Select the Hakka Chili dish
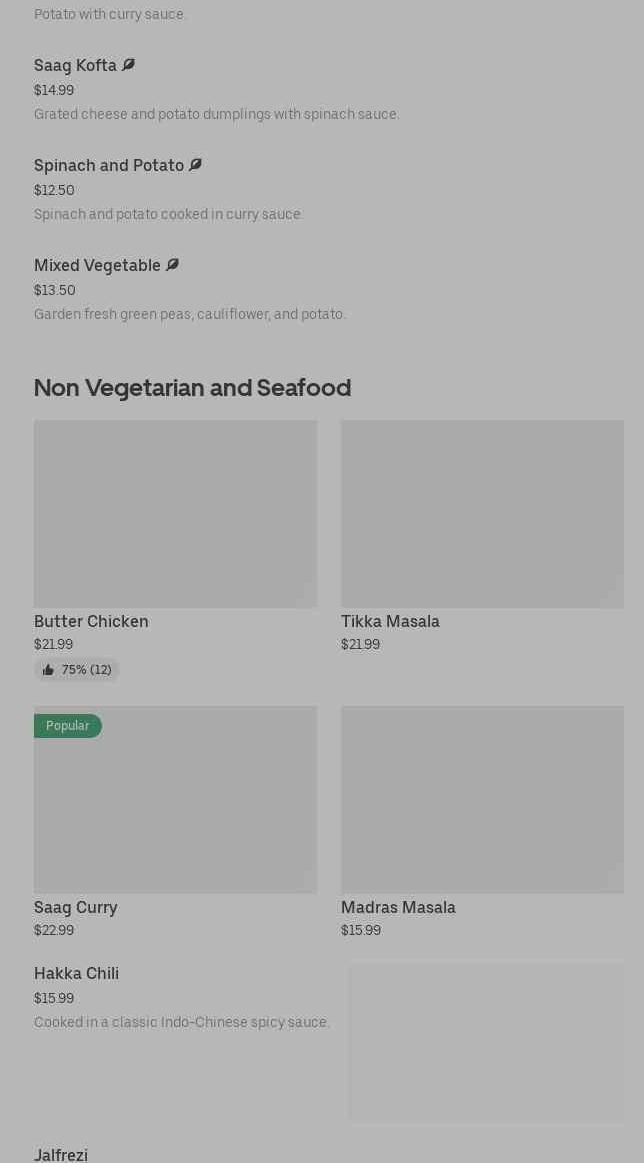The width and height of the screenshot is (644, 1163). point(76,974)
